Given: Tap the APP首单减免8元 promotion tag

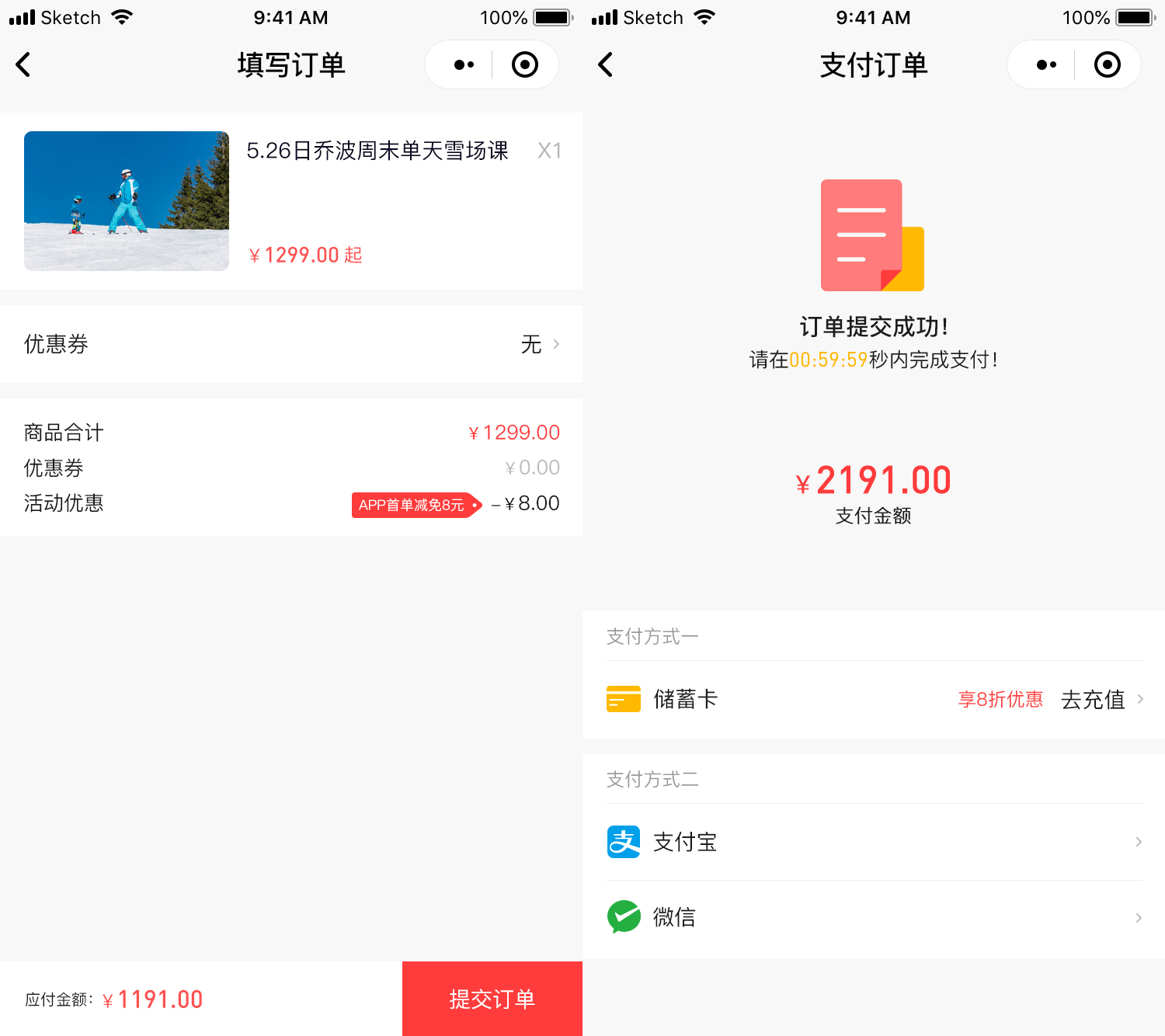Looking at the screenshot, I should pos(416,505).
